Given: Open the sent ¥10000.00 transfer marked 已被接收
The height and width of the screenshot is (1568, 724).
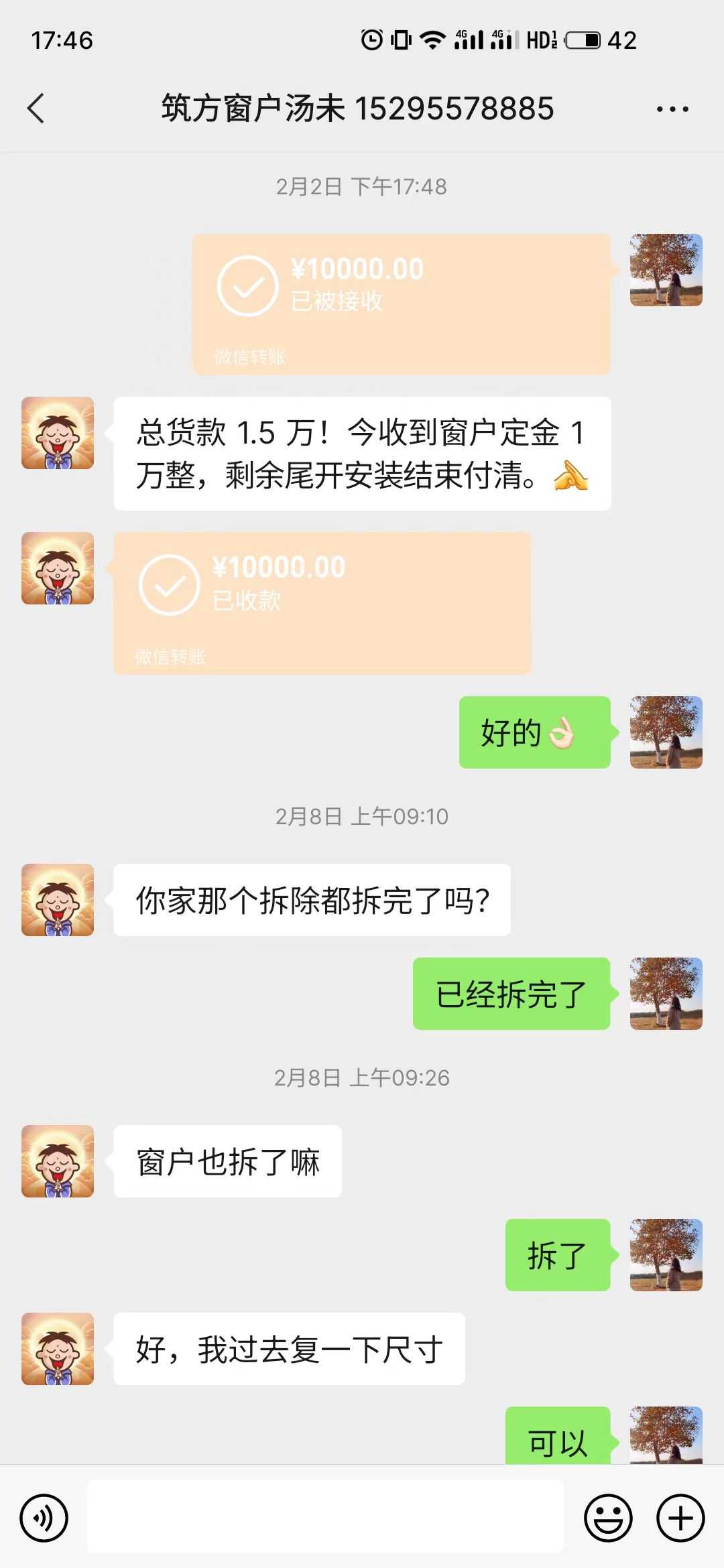Looking at the screenshot, I should coord(401,304).
